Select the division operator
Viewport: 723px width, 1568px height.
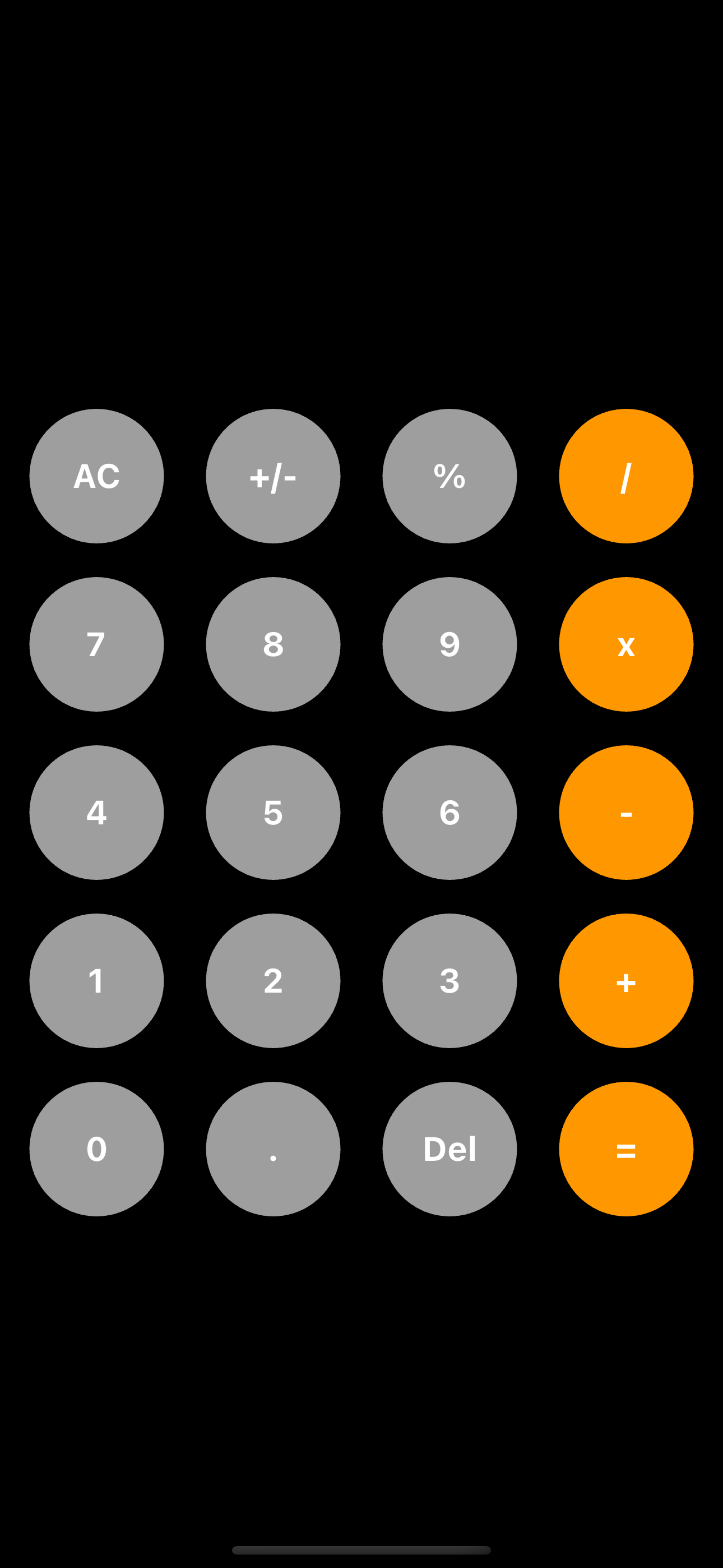pyautogui.click(x=625, y=477)
